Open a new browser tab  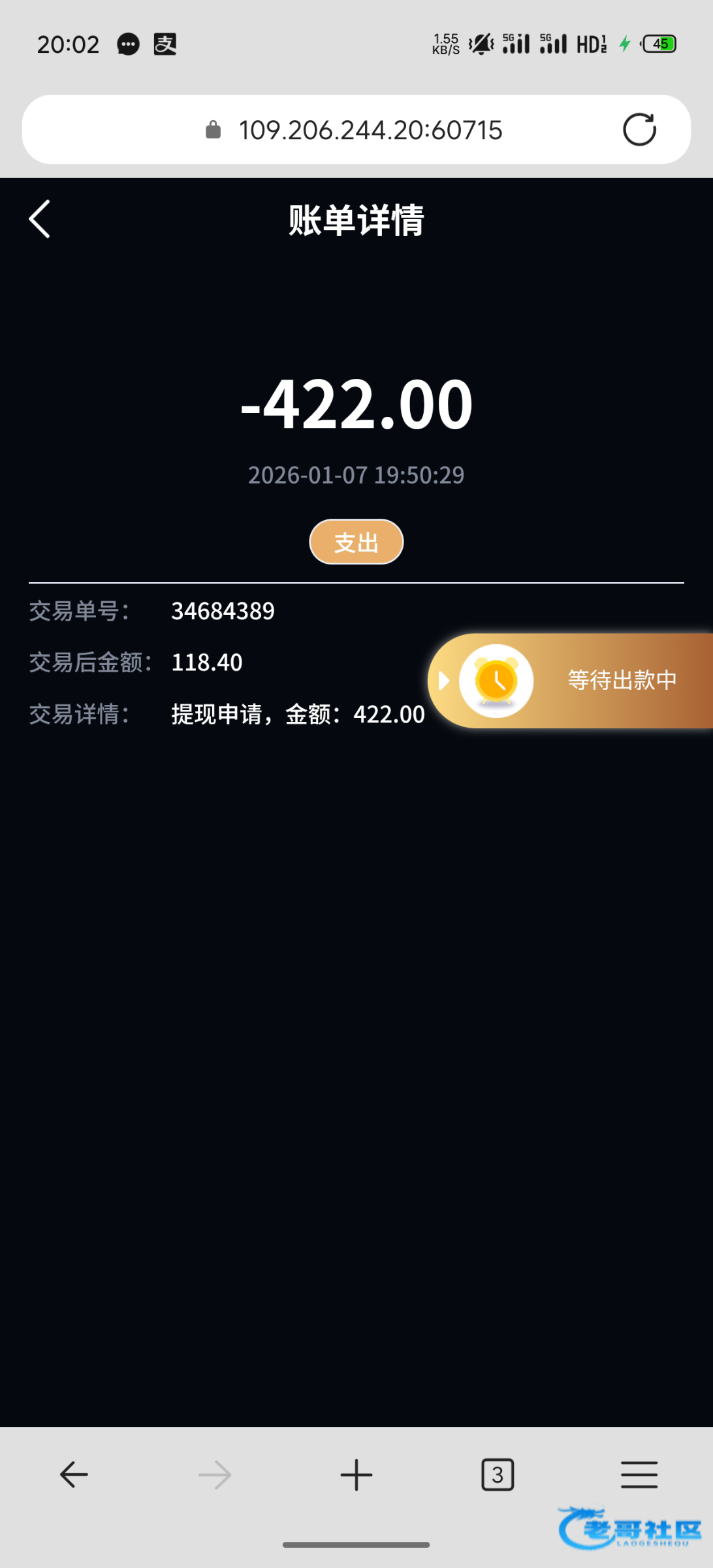coord(356,1475)
